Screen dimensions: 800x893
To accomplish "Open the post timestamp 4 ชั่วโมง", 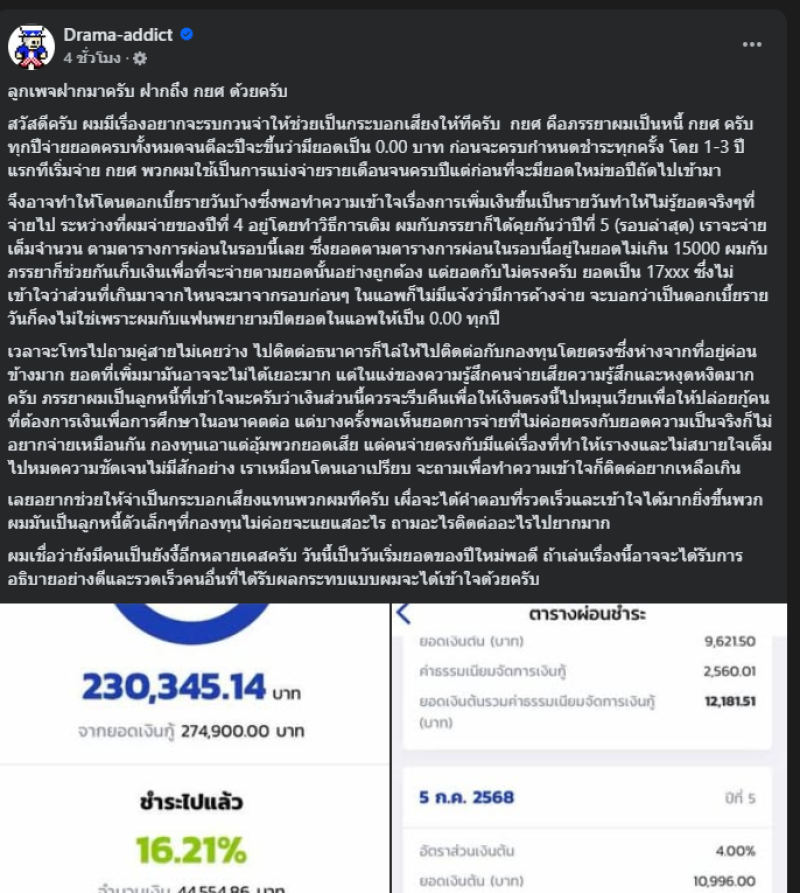I will [x=92, y=58].
